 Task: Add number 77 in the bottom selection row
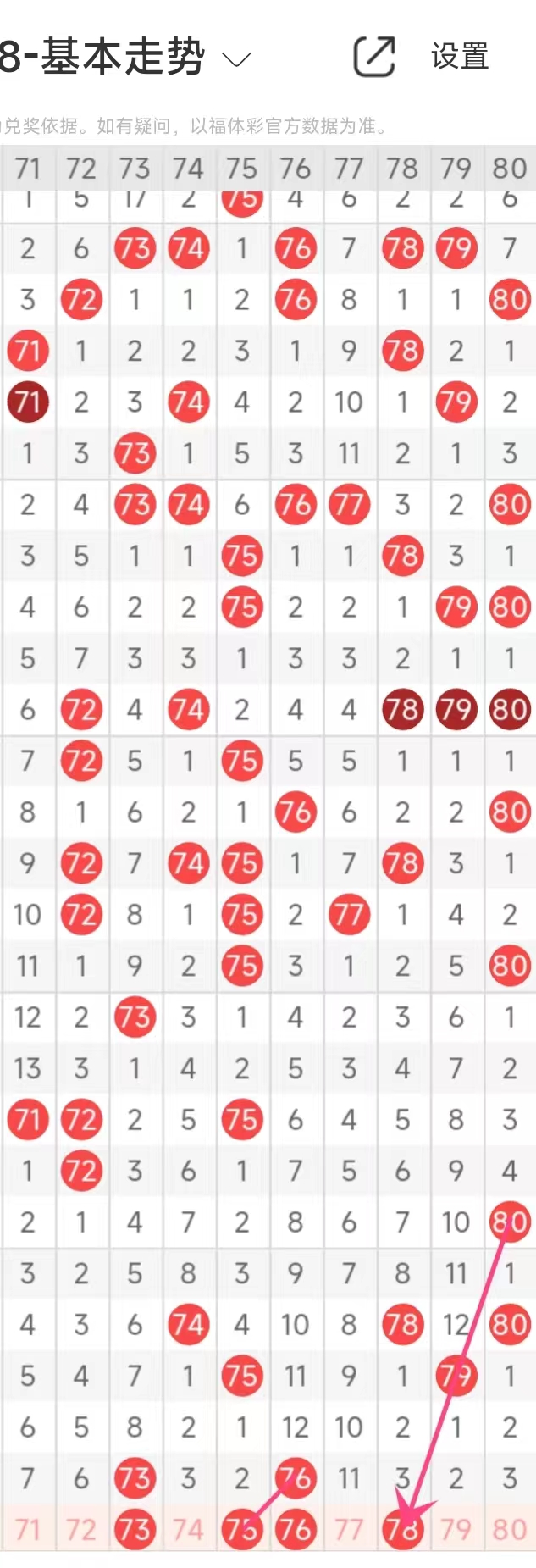click(x=349, y=1529)
